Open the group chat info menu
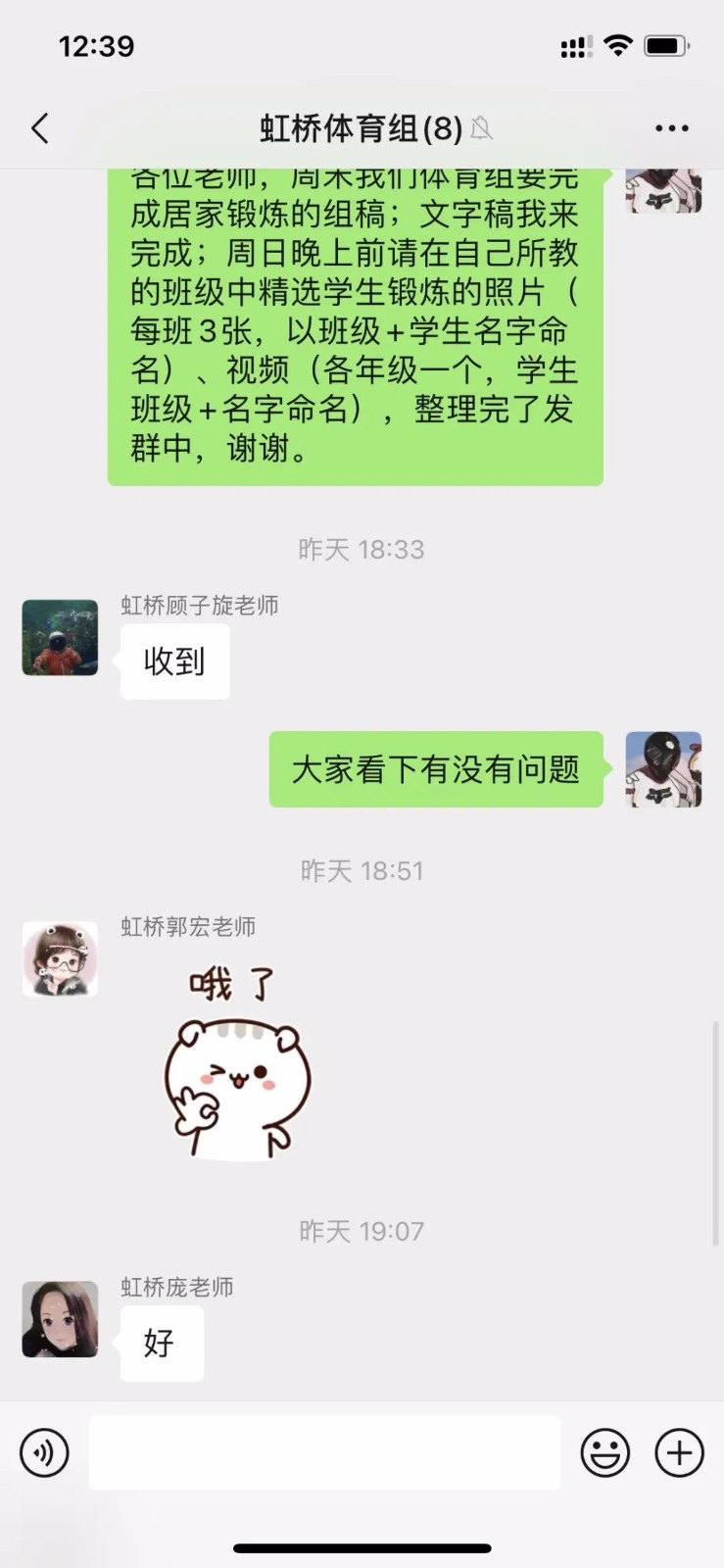 coord(671,128)
